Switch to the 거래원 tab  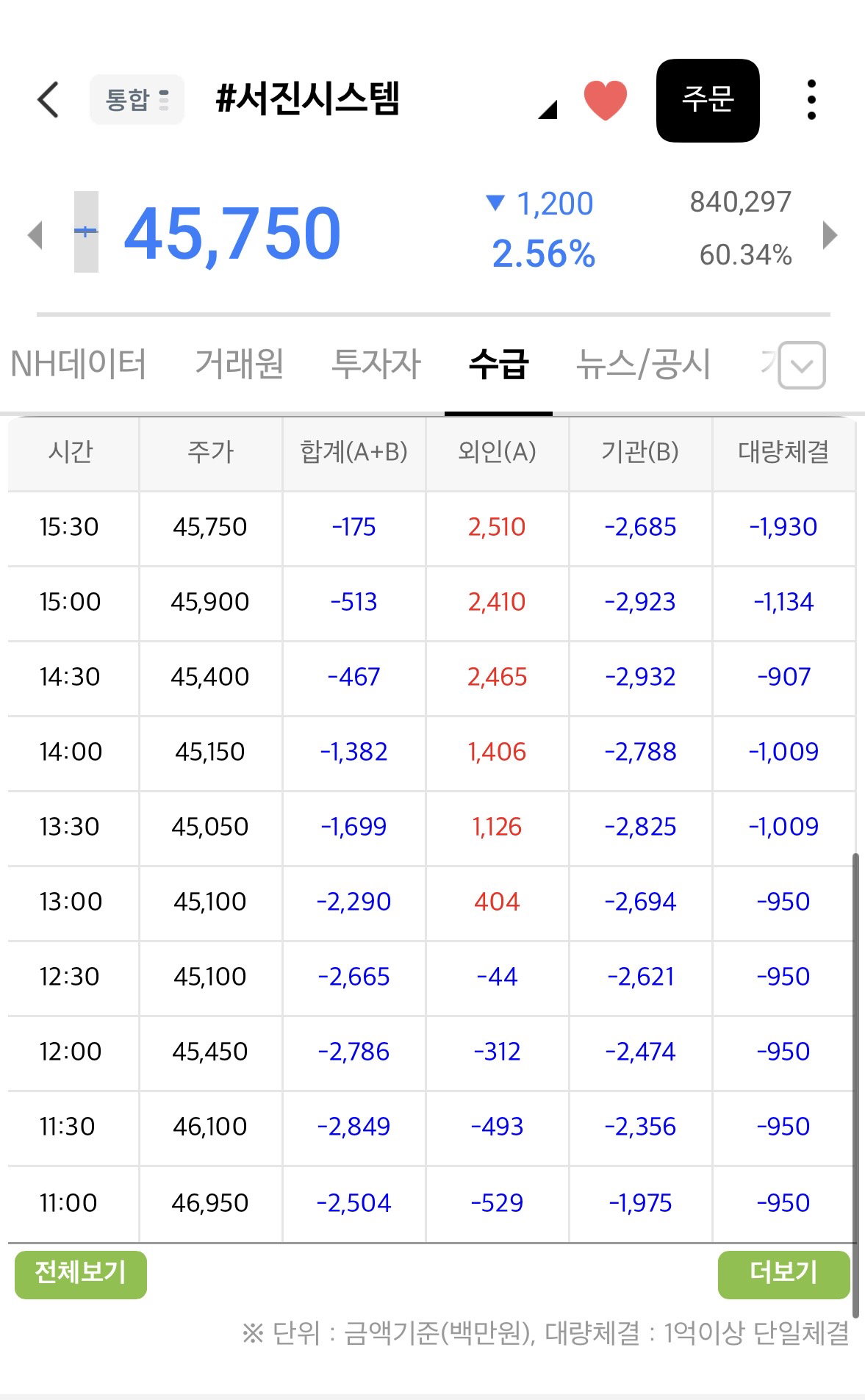tap(239, 364)
